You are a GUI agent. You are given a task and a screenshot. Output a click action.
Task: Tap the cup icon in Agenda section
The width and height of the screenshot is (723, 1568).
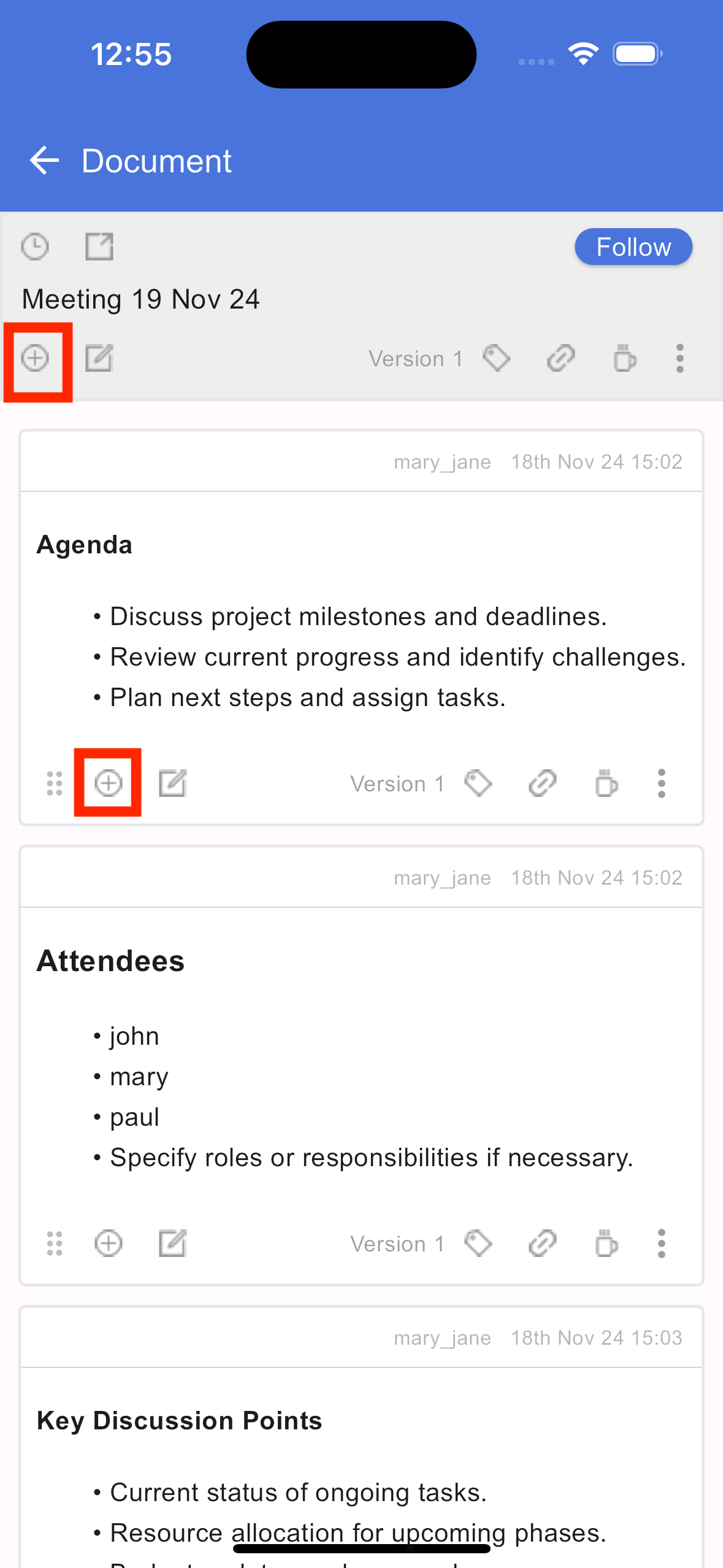pyautogui.click(x=606, y=783)
